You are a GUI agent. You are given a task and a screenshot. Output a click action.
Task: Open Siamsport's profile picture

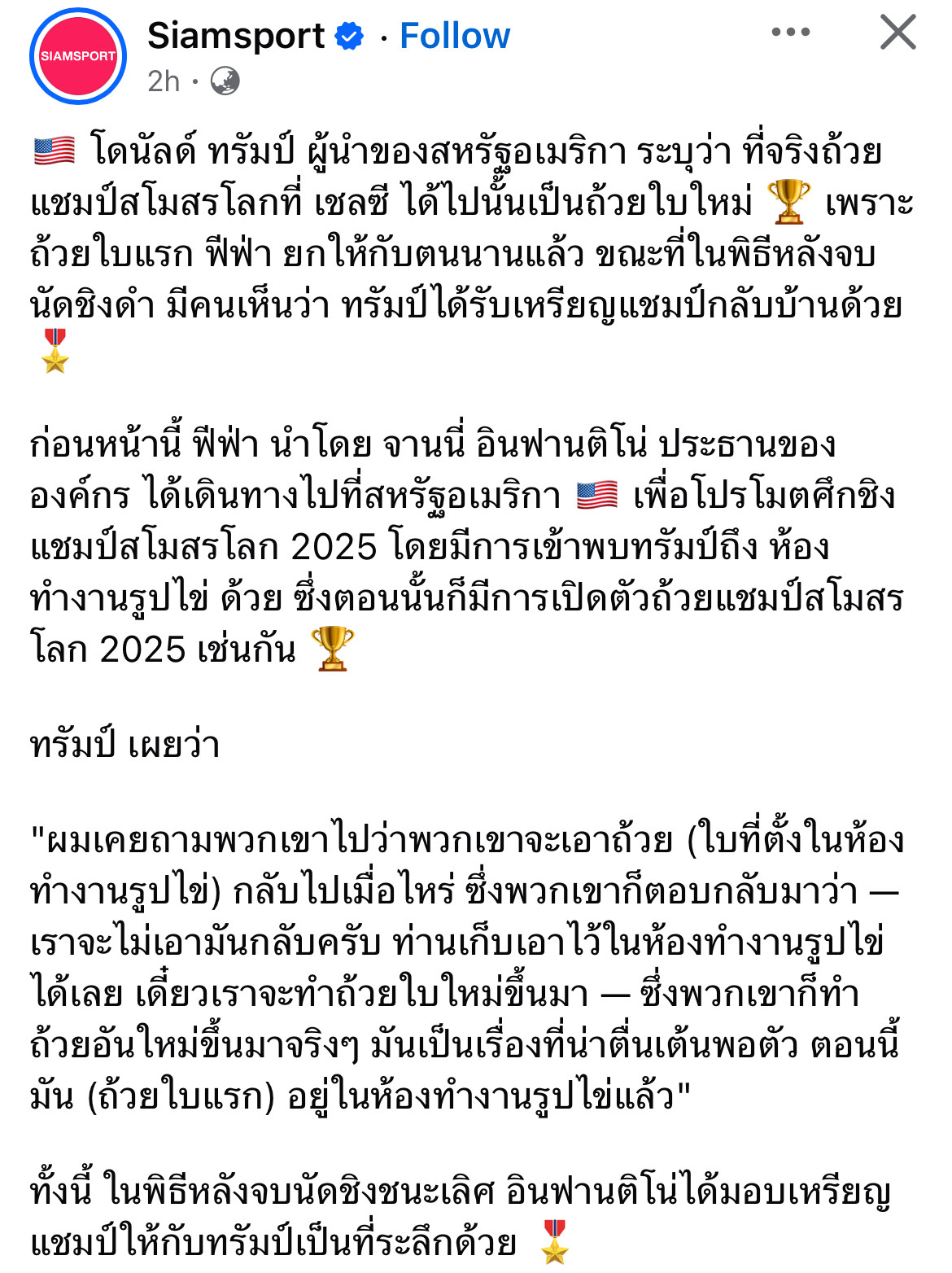tap(78, 56)
